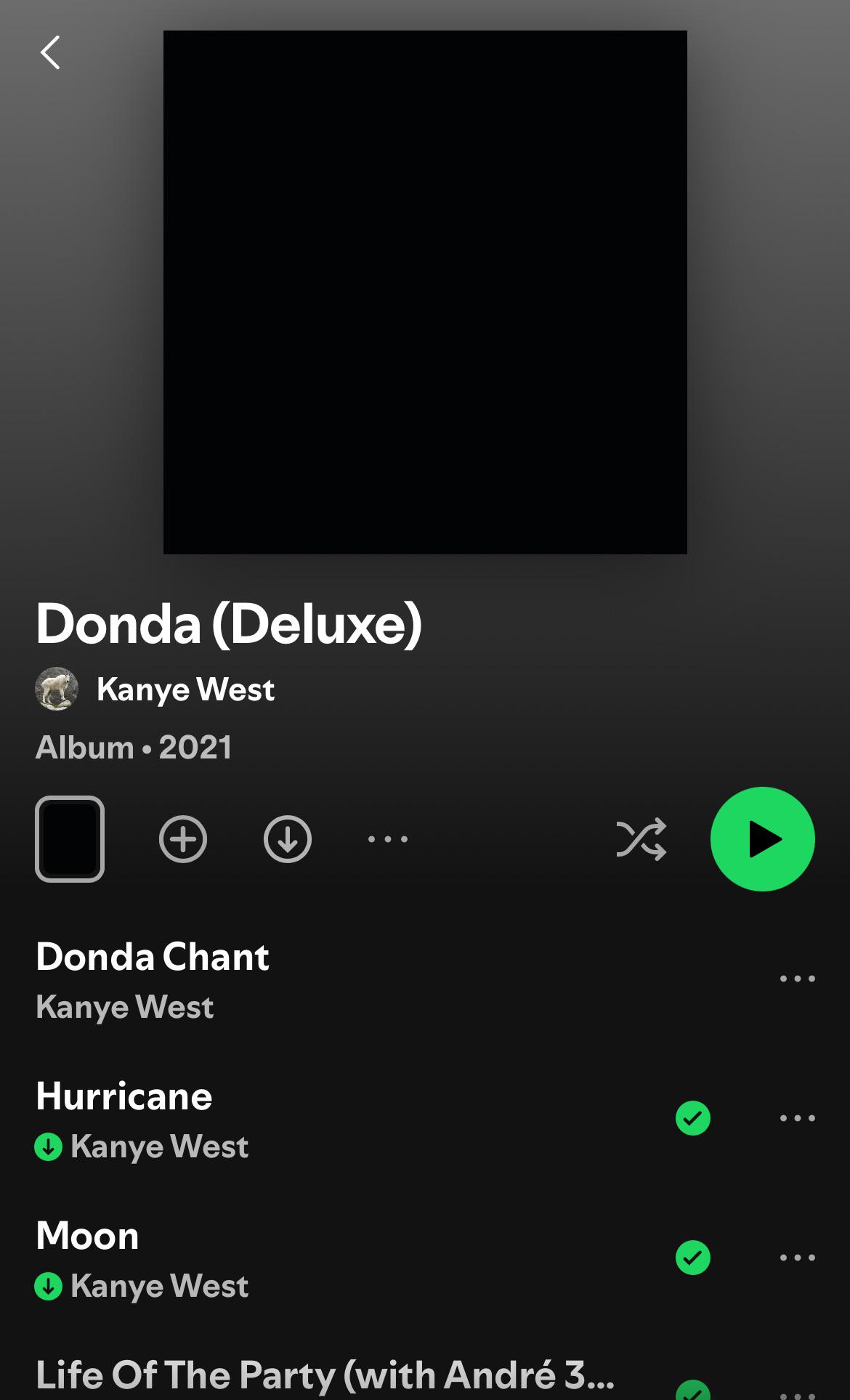Tap the green checkmark next to Moon
850x1400 pixels.
pyautogui.click(x=693, y=1258)
